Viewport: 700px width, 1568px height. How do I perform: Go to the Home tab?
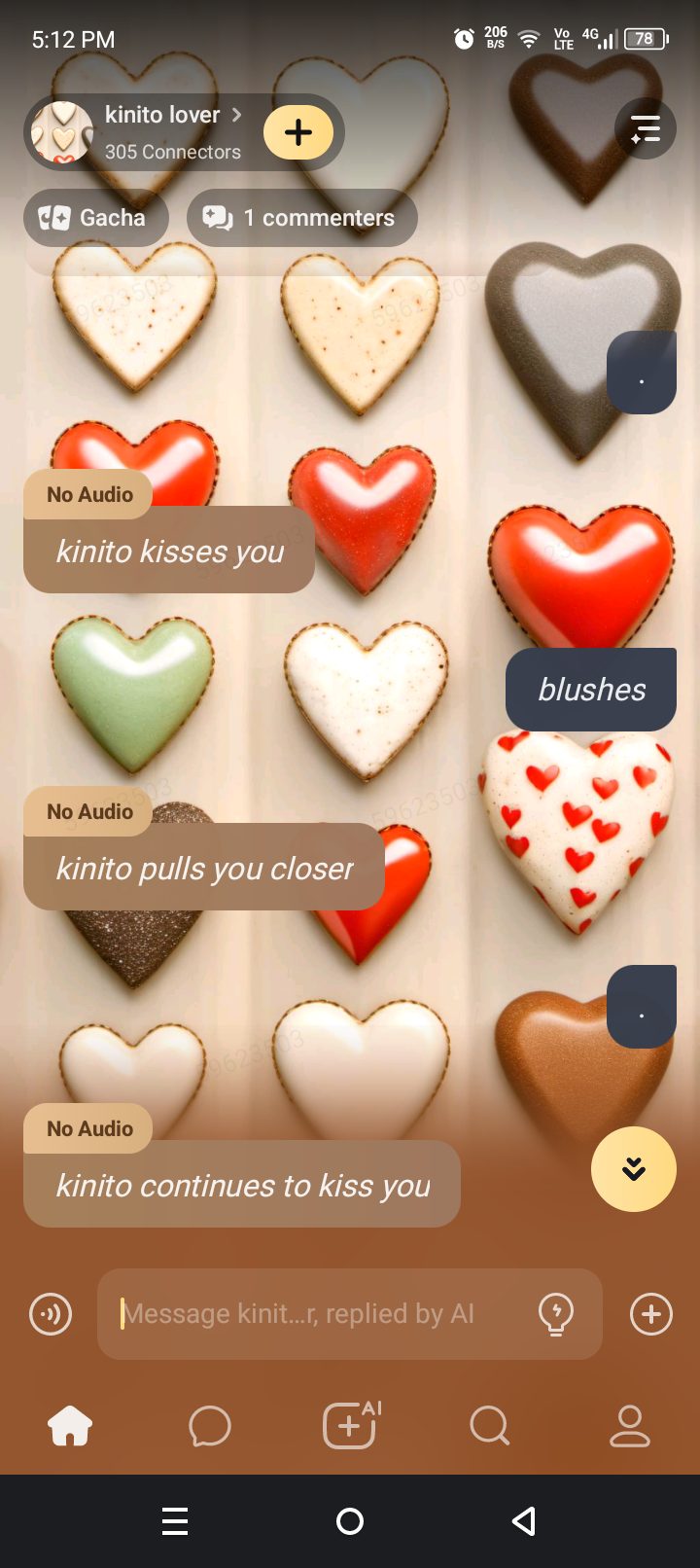coord(70,1427)
